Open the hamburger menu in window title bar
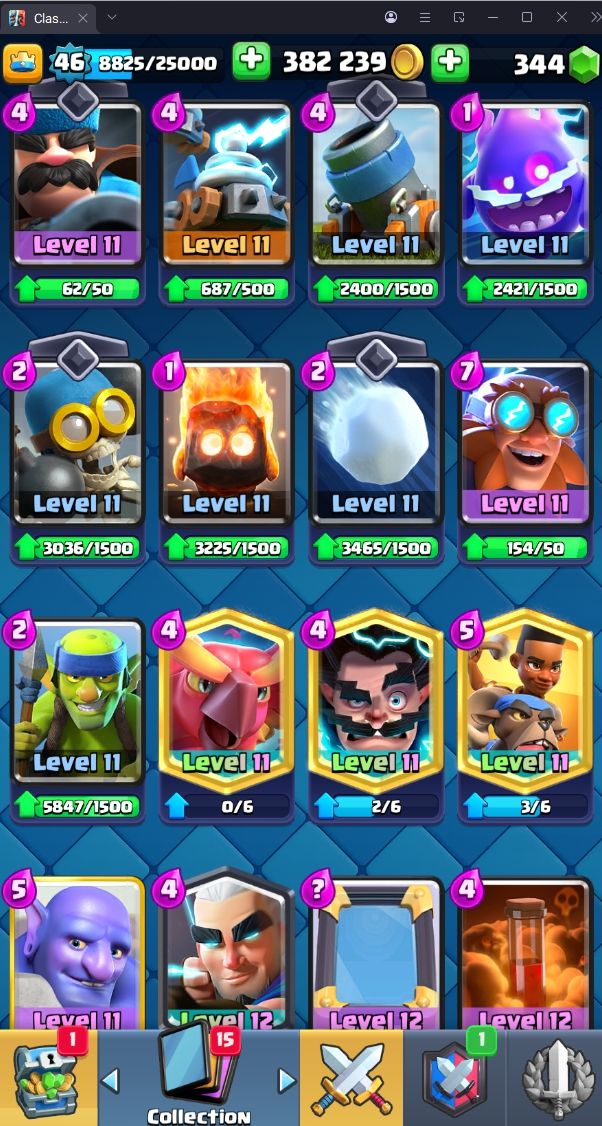Image resolution: width=602 pixels, height=1126 pixels. 424,17
